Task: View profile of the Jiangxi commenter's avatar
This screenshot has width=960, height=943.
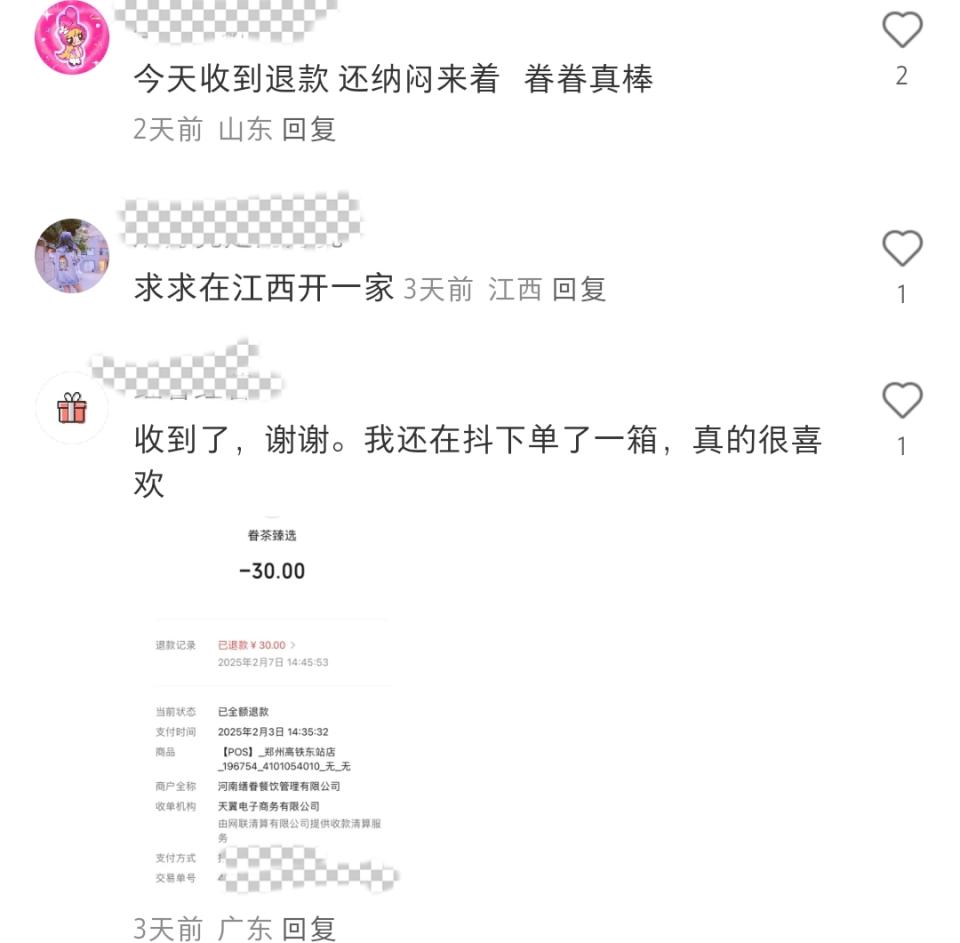Action: 71,256
